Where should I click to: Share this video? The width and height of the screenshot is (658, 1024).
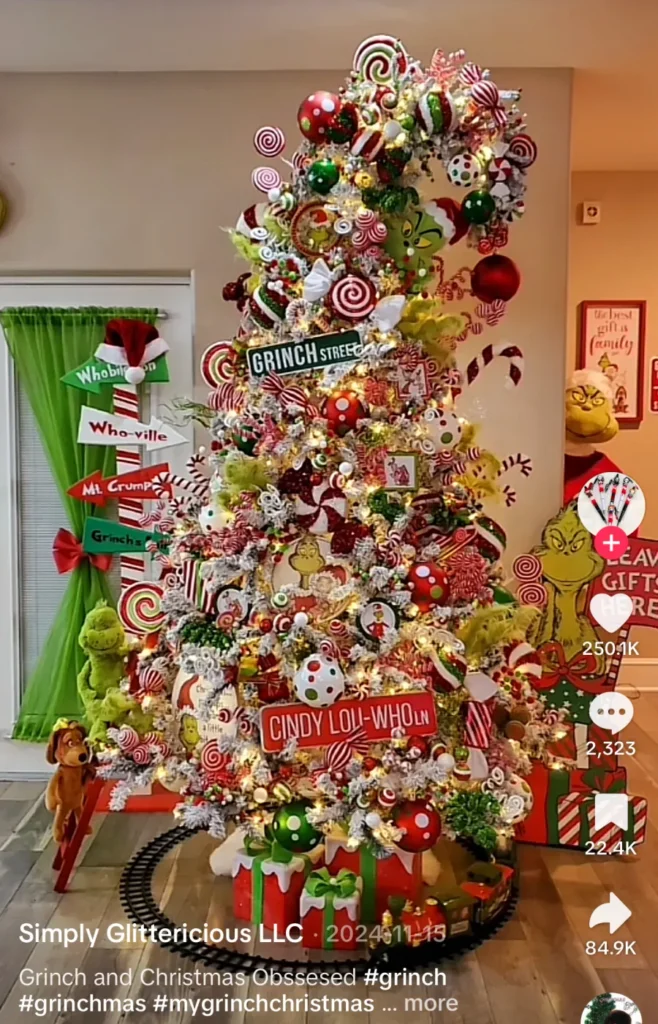pyautogui.click(x=611, y=912)
